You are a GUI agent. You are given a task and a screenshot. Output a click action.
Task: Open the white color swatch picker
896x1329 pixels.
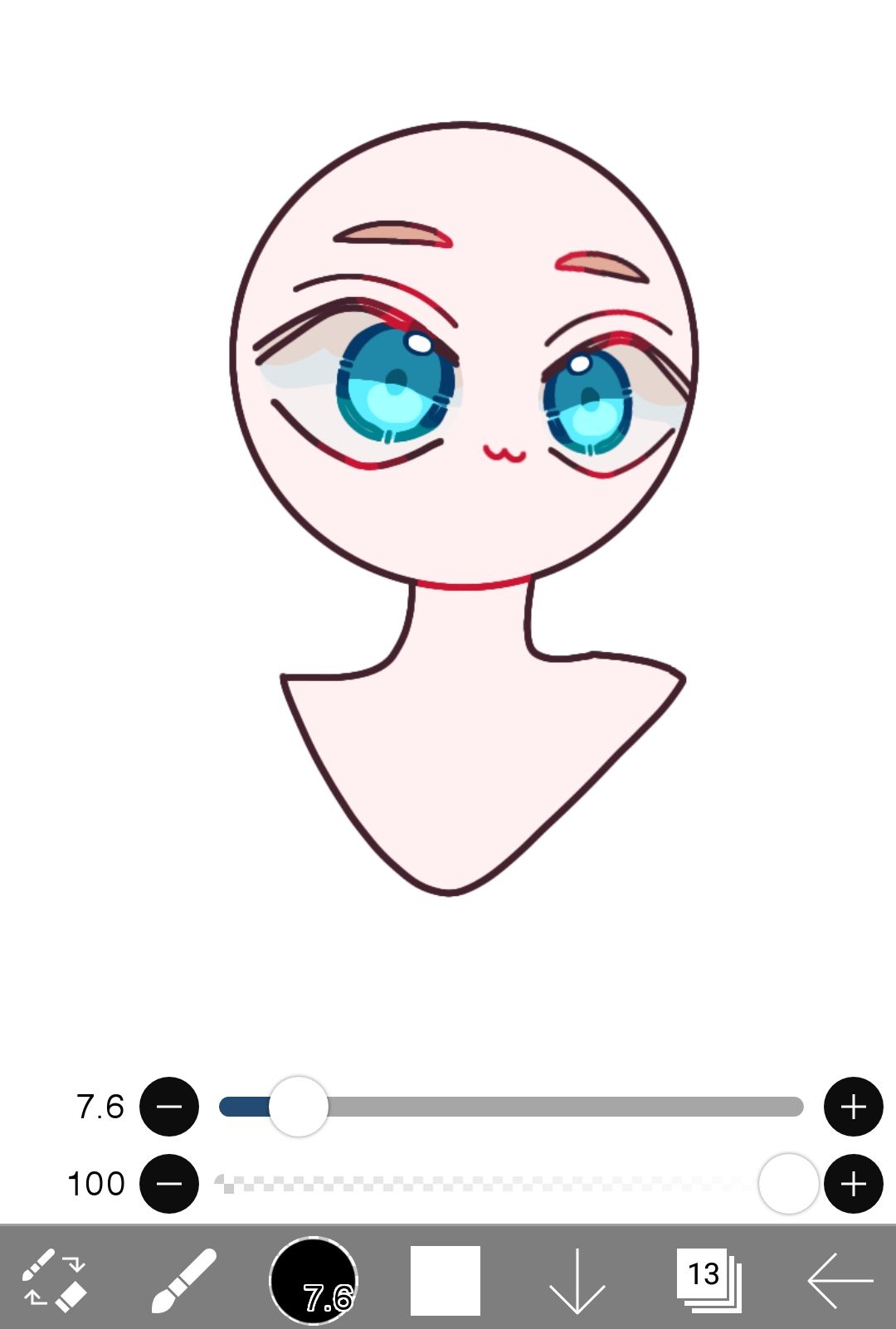tap(446, 1280)
